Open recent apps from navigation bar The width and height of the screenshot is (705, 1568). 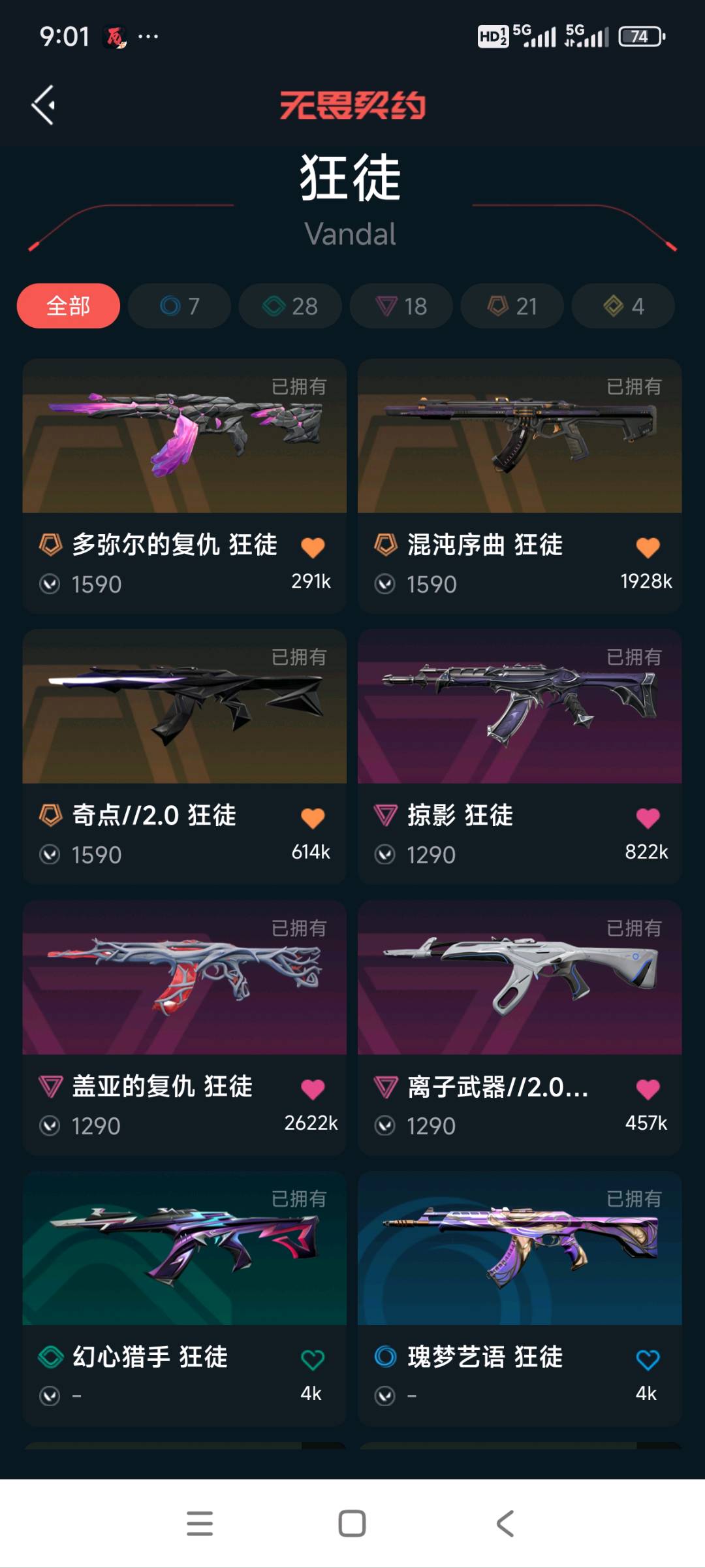(x=200, y=1523)
